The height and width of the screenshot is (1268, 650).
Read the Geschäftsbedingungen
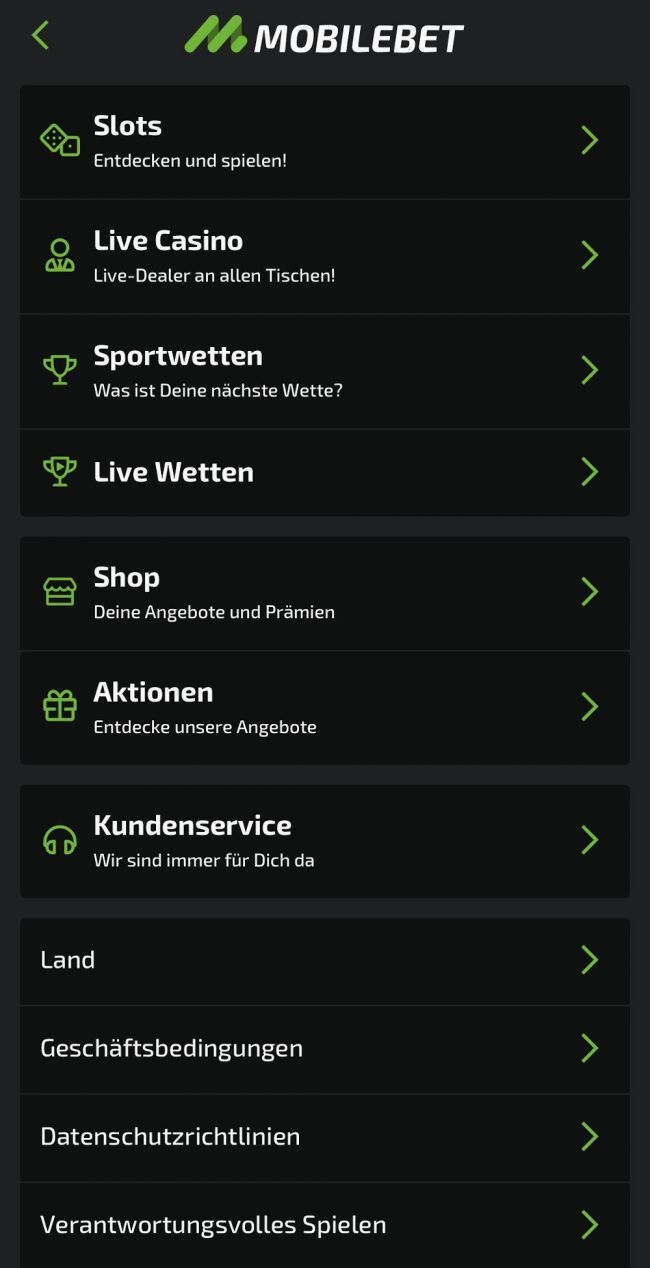click(324, 1049)
